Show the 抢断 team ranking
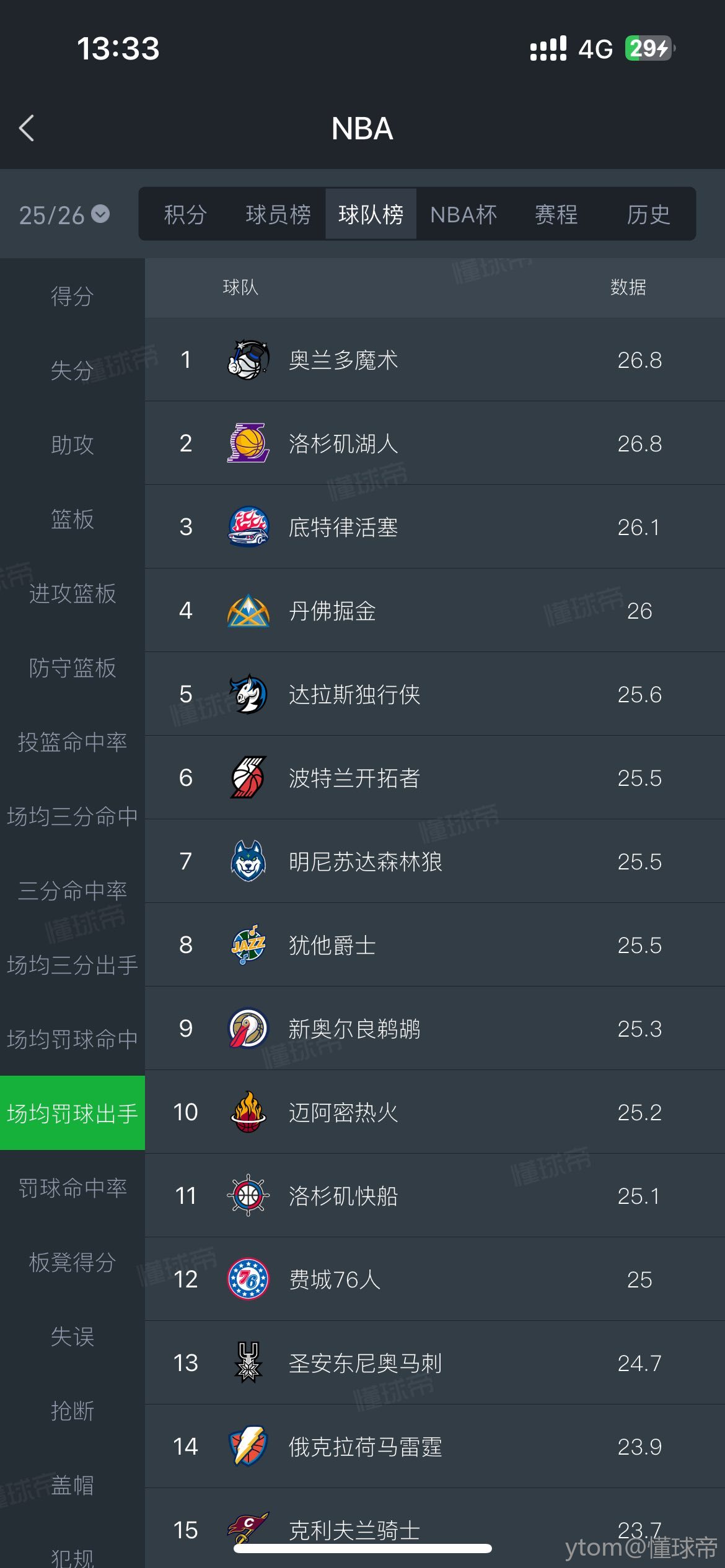This screenshot has height=1568, width=725. 72,1411
